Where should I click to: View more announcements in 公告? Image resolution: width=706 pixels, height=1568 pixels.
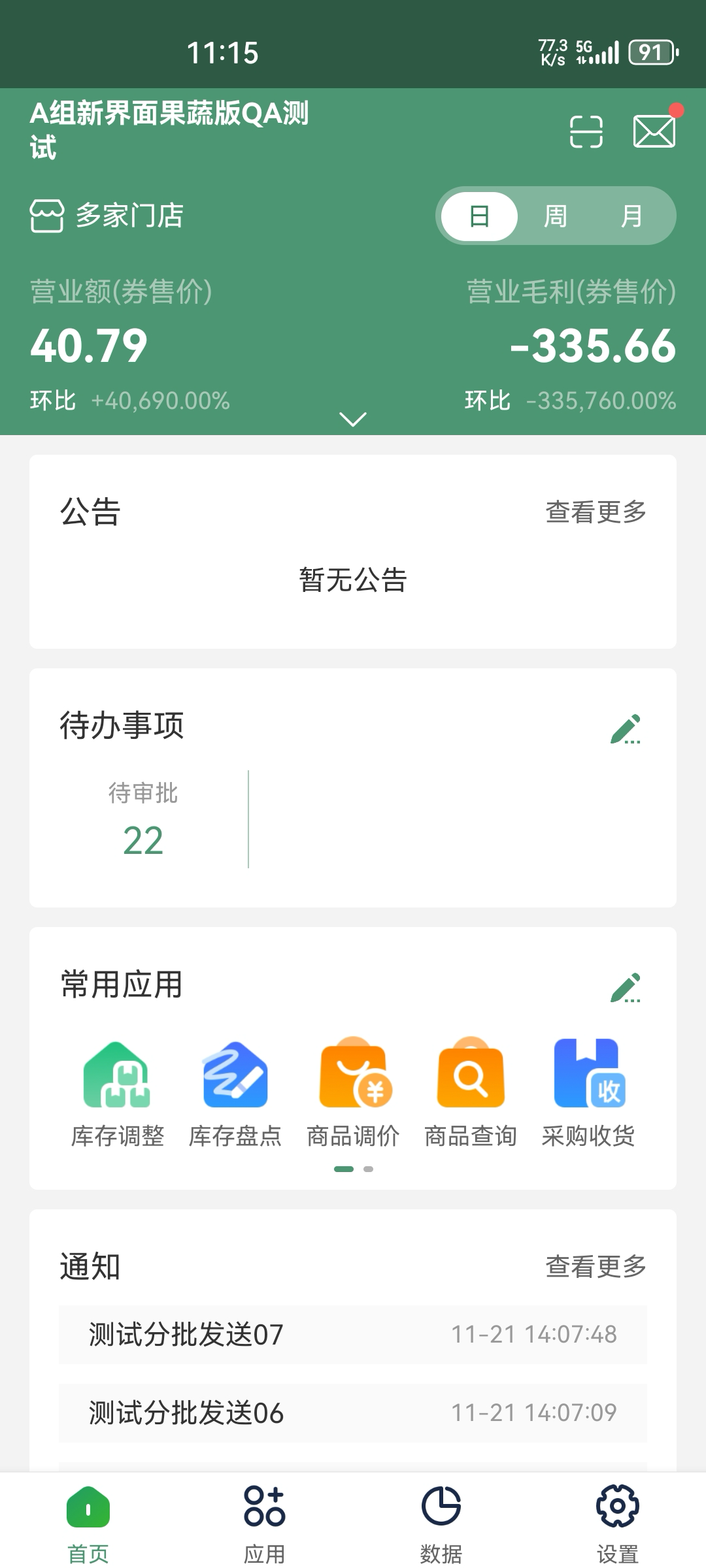click(596, 512)
